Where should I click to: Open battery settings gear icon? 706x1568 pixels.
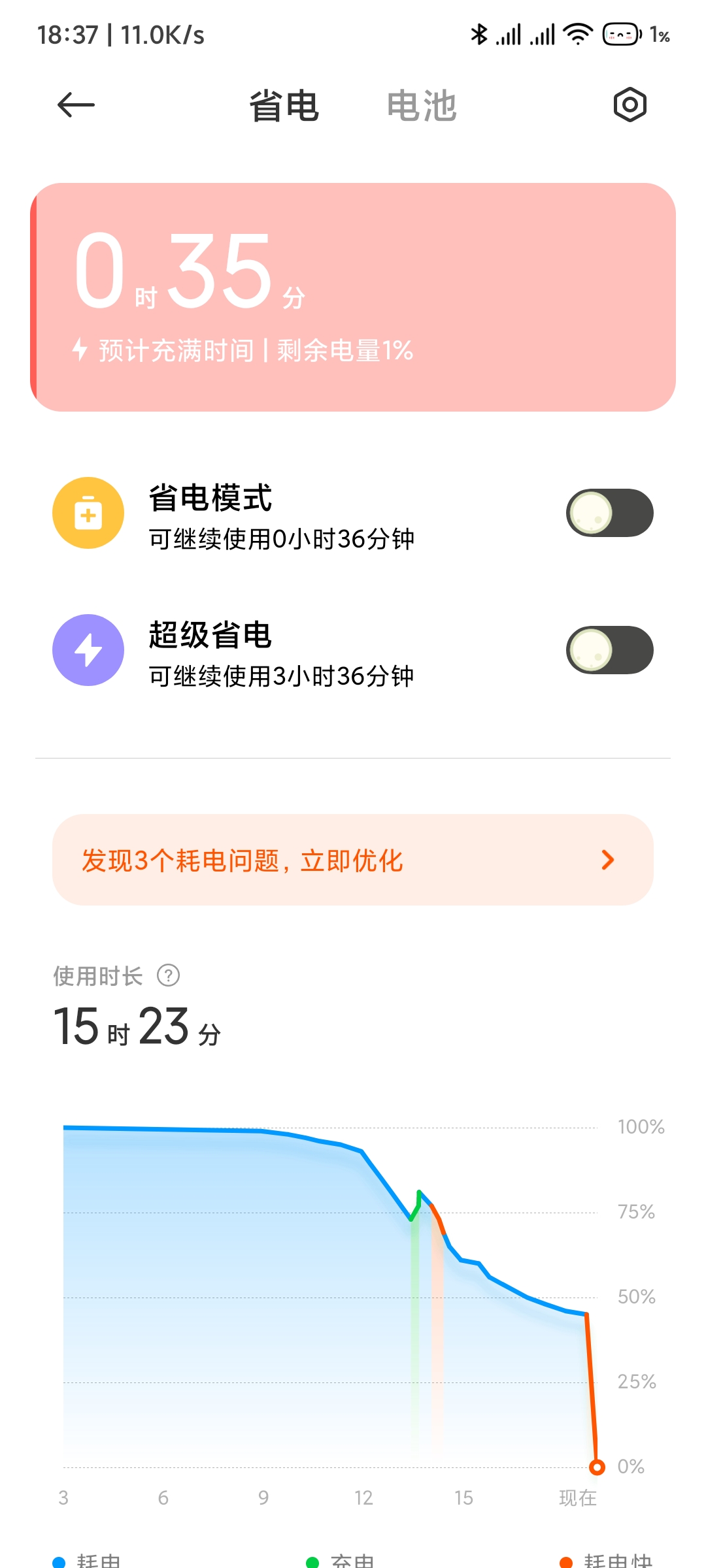pyautogui.click(x=630, y=105)
